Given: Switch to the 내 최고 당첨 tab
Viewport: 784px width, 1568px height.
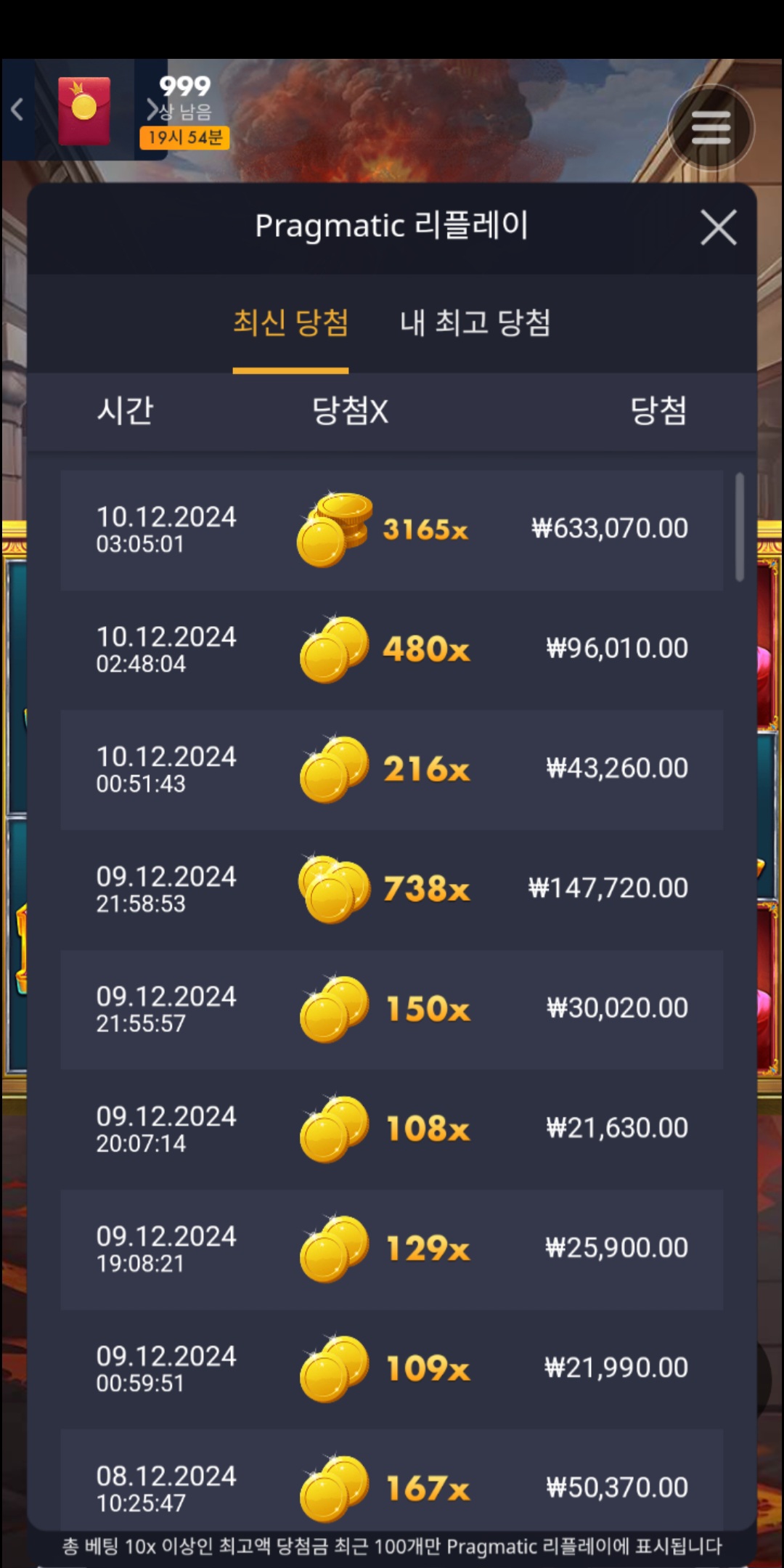Looking at the screenshot, I should click(x=475, y=322).
